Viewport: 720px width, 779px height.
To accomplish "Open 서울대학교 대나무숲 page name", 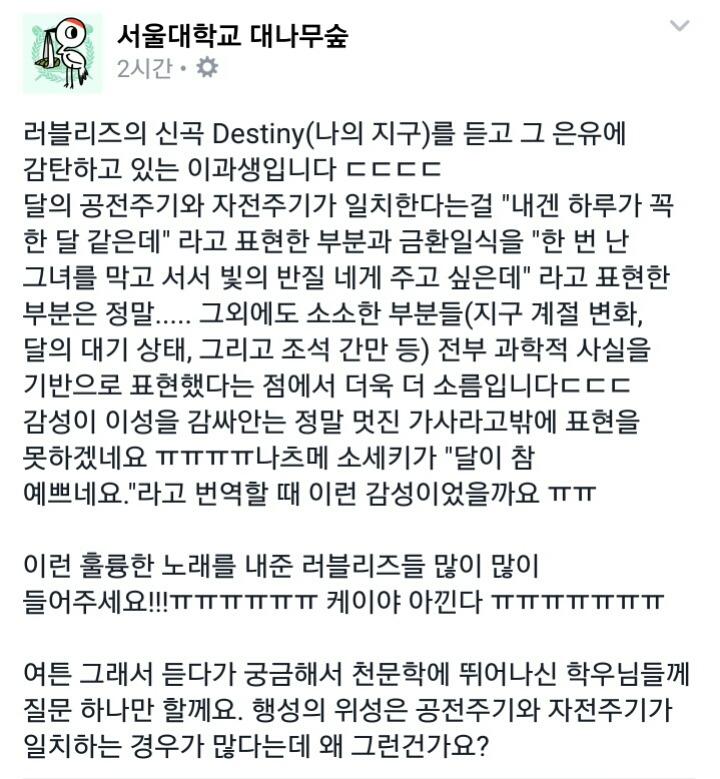I will click(231, 37).
